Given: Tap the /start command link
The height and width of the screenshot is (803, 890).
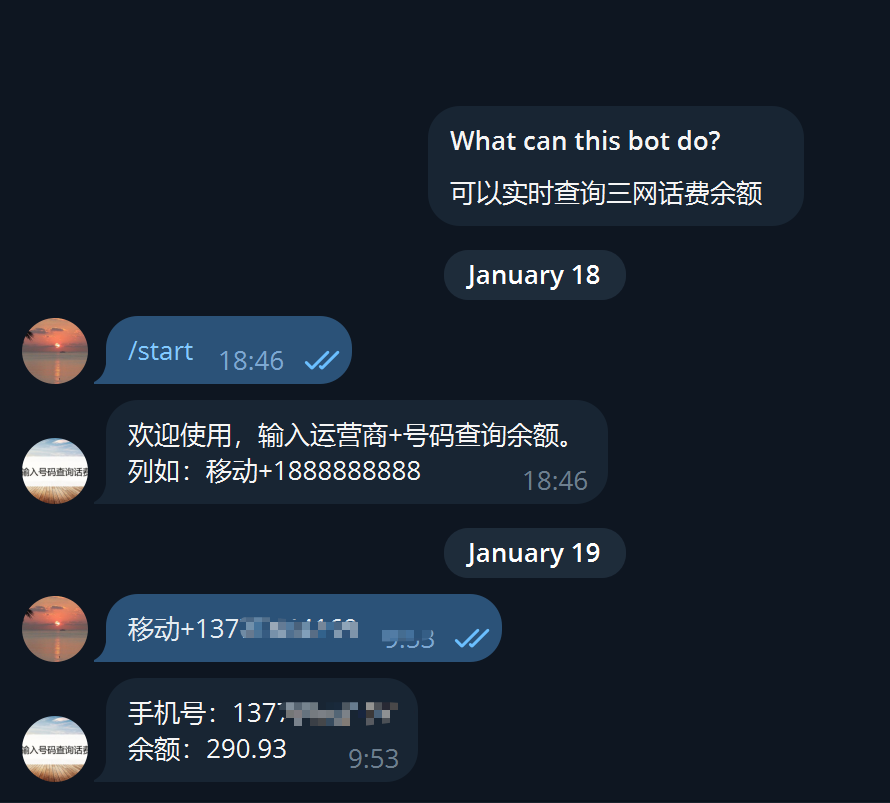Looking at the screenshot, I should [x=160, y=352].
